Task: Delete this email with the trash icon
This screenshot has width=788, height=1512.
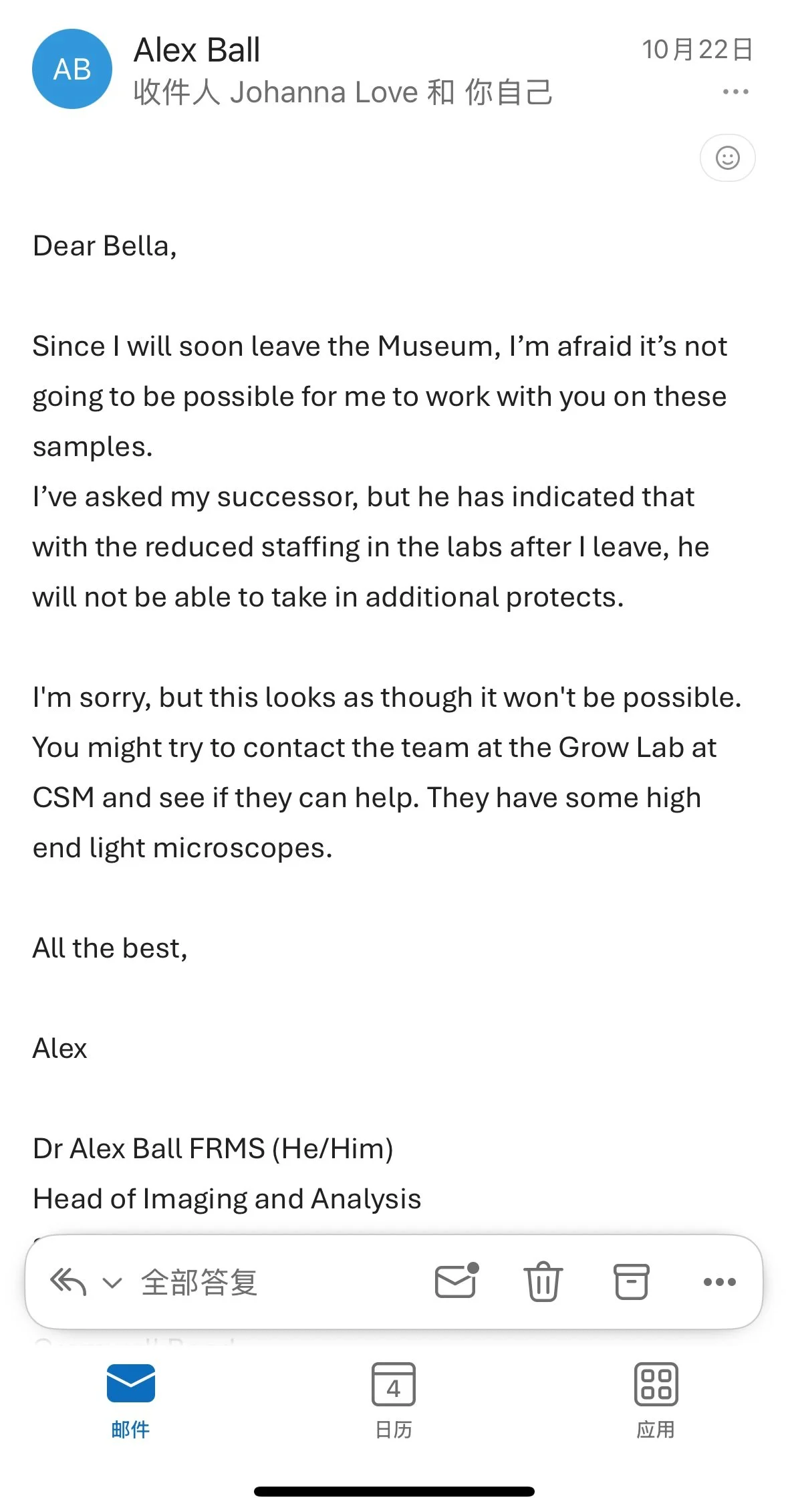Action: click(x=543, y=1281)
